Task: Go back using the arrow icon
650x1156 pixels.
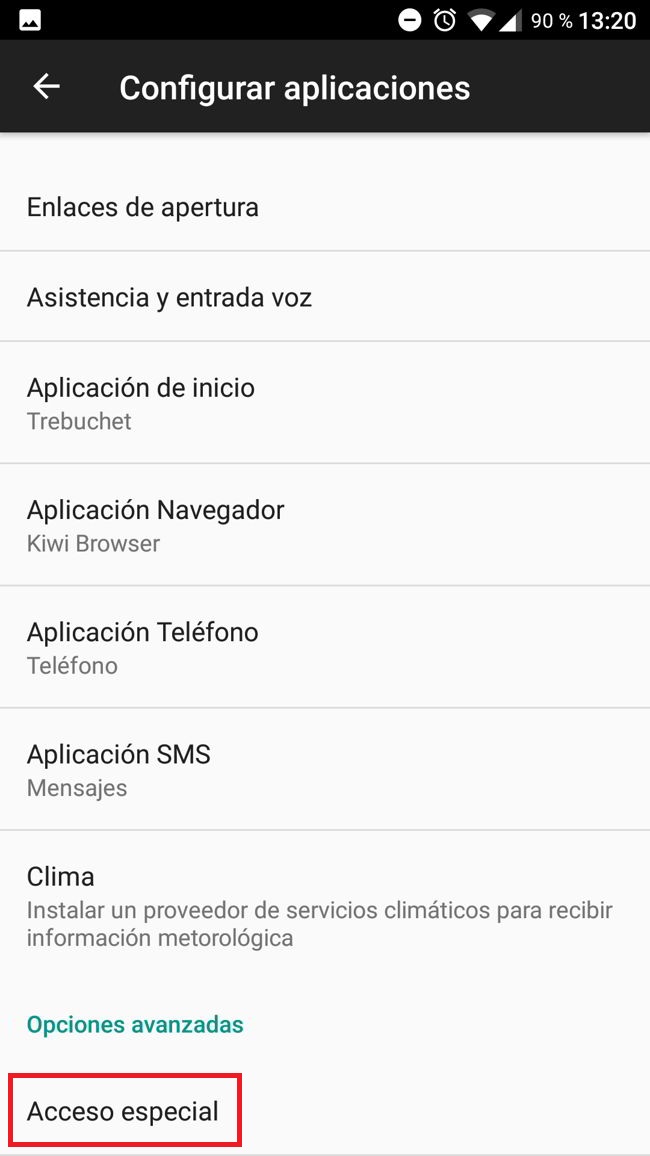Action: [47, 87]
